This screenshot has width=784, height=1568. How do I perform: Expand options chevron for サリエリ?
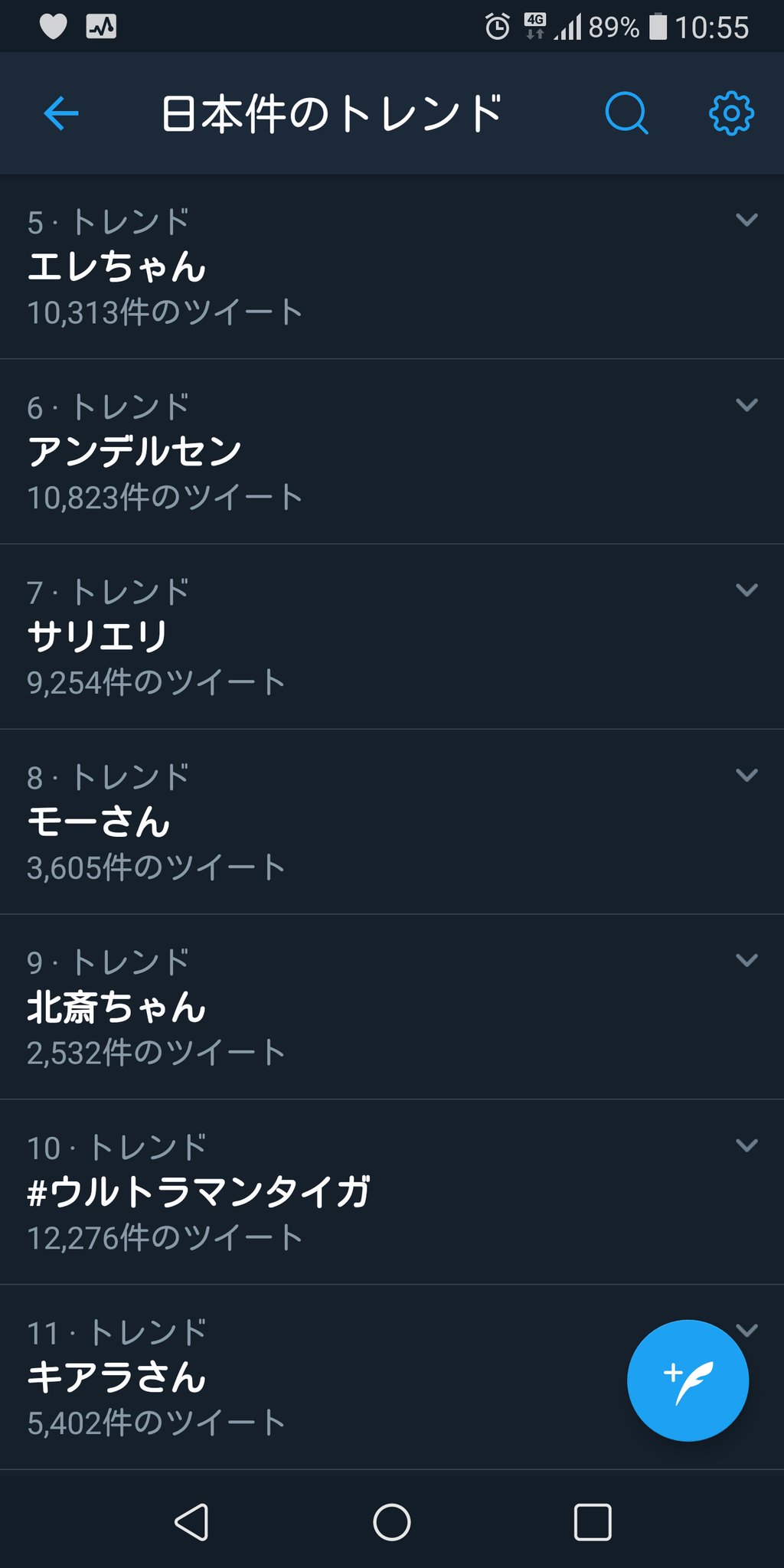pos(746,590)
